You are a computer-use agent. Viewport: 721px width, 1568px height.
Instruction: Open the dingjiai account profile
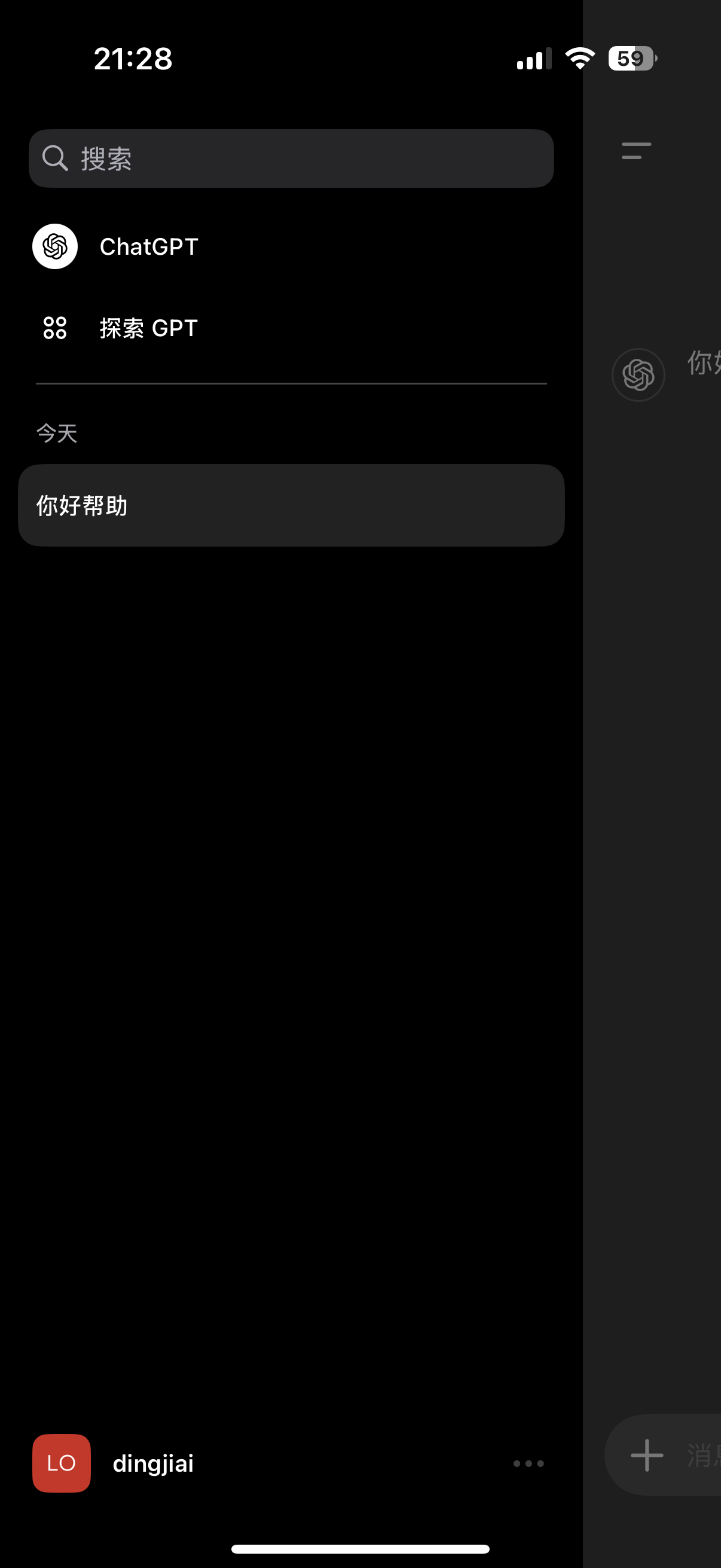tap(152, 1463)
